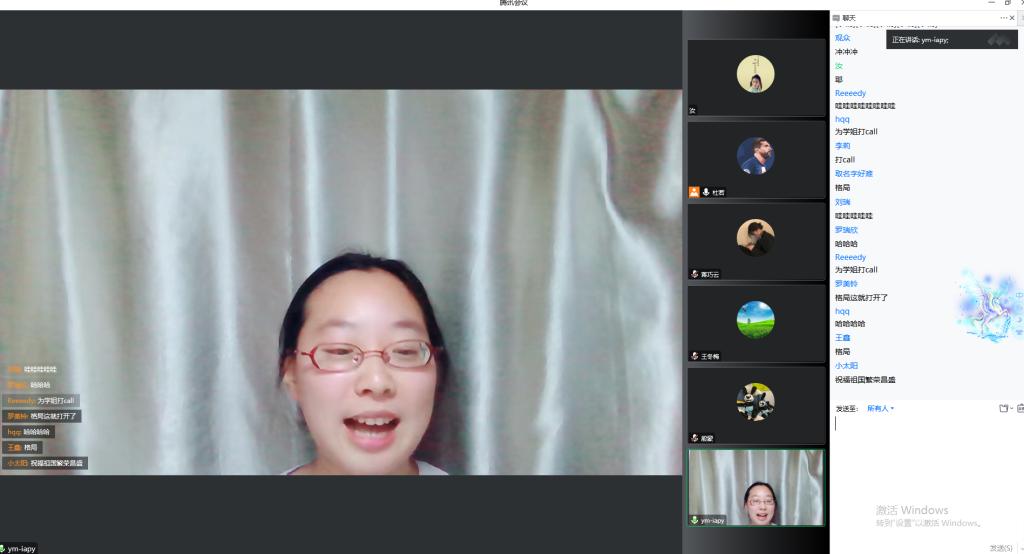The height and width of the screenshot is (554, 1024).
Task: Select the ym-iapy self video tile
Action: [755, 486]
